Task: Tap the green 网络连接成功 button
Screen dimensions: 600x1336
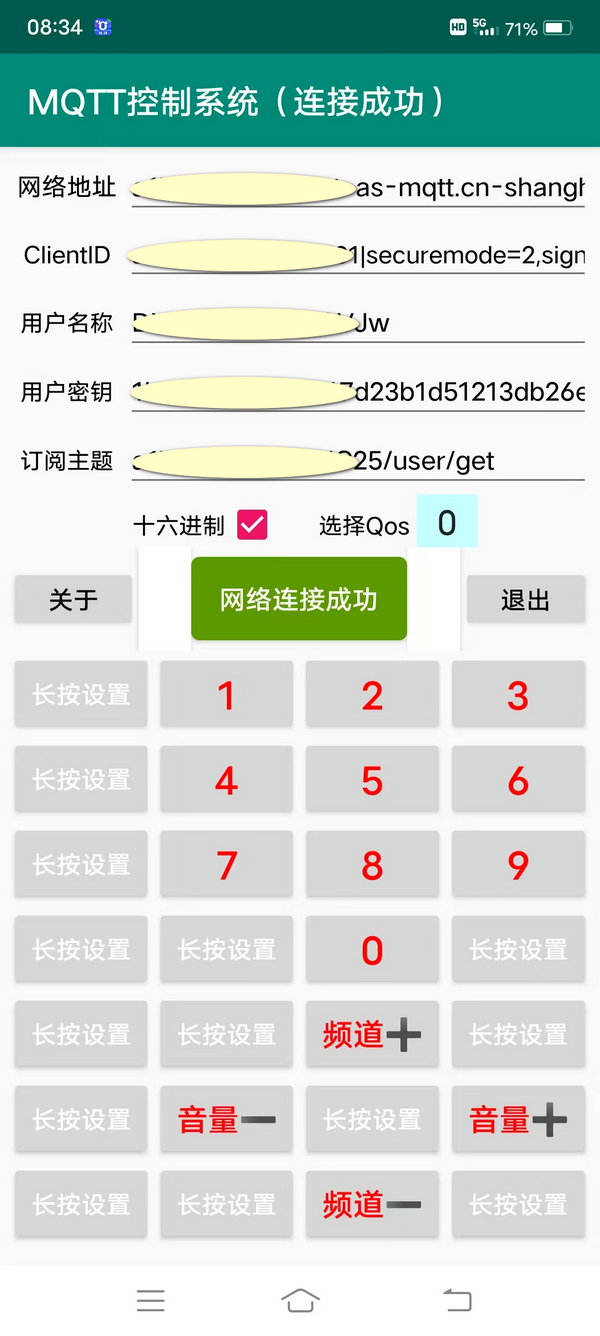Action: pos(299,599)
